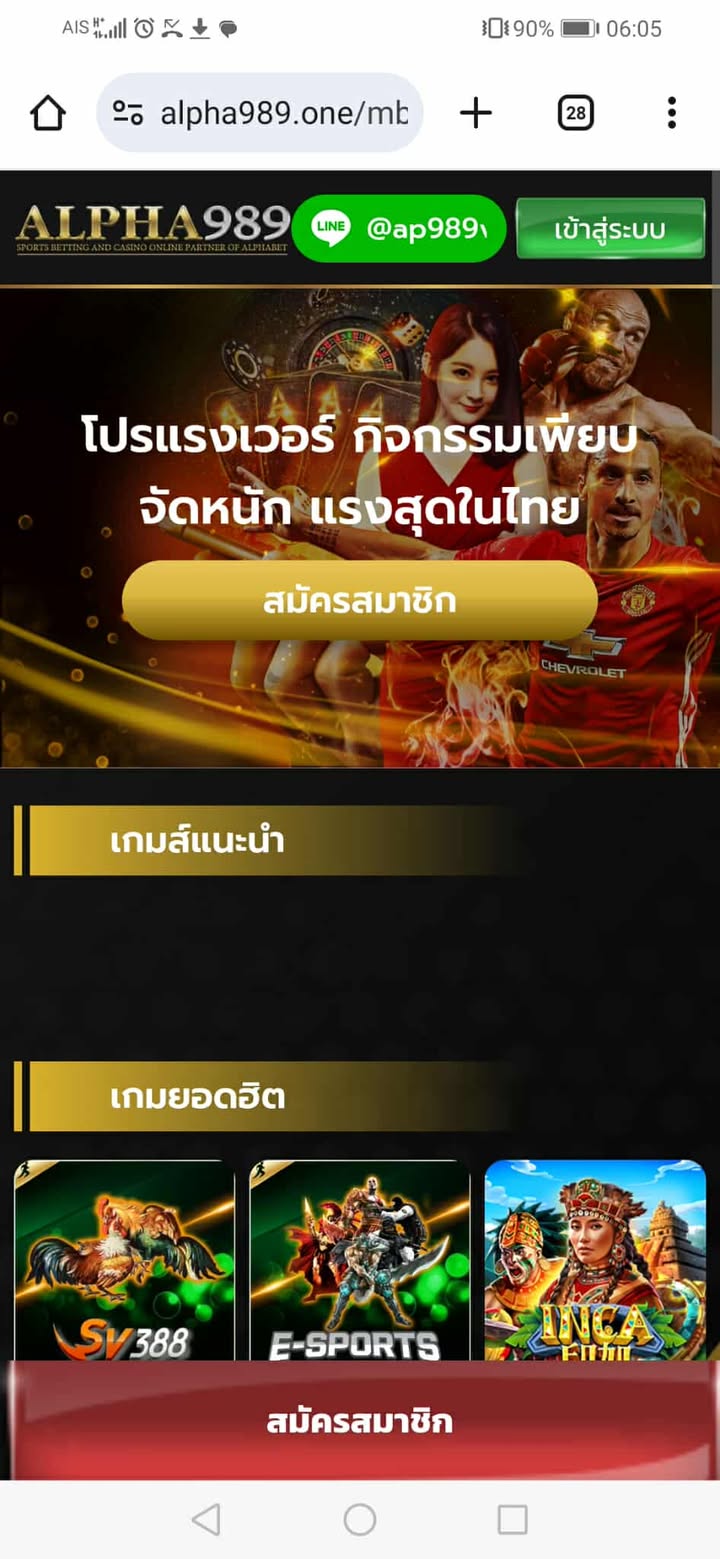Tap the green เข้าสู่ระบบ login button
Image resolution: width=720 pixels, height=1559 pixels.
pos(610,229)
